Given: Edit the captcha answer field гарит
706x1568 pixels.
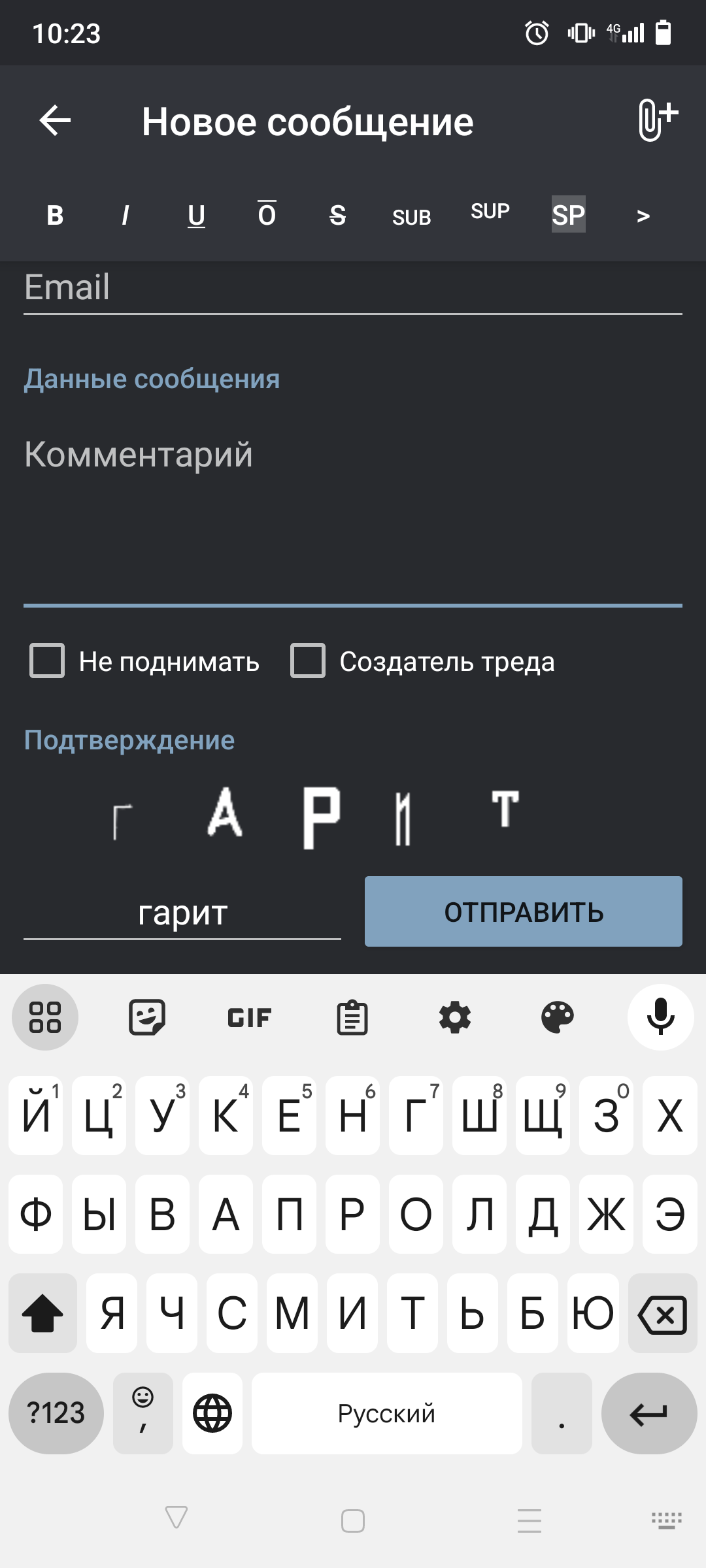Looking at the screenshot, I should (182, 913).
